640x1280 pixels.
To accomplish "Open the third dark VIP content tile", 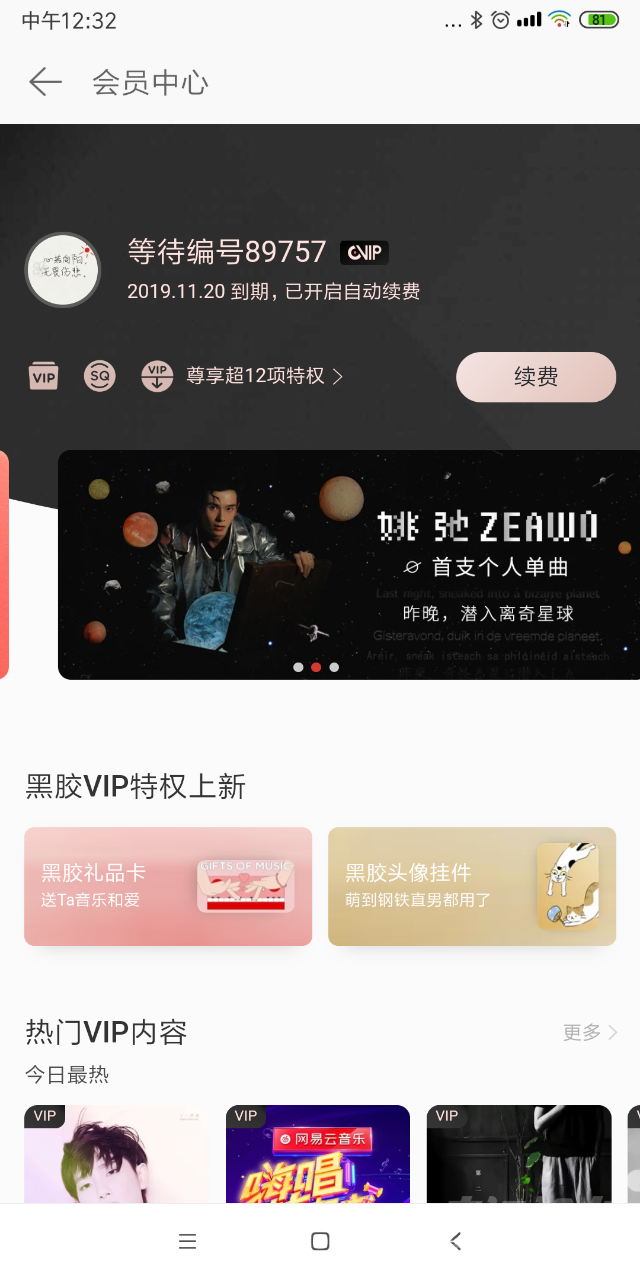I will pos(519,1155).
